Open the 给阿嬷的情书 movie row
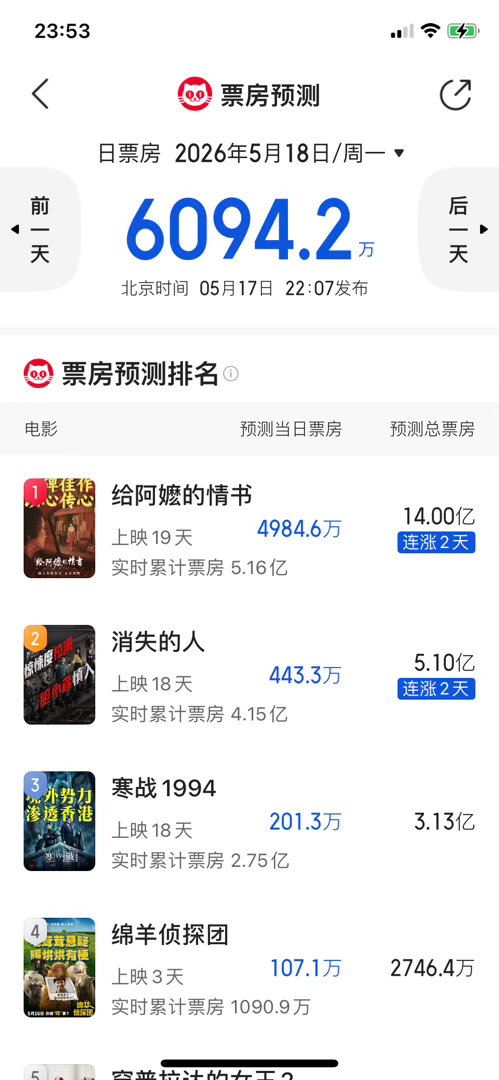This screenshot has height=1080, width=499. click(250, 528)
